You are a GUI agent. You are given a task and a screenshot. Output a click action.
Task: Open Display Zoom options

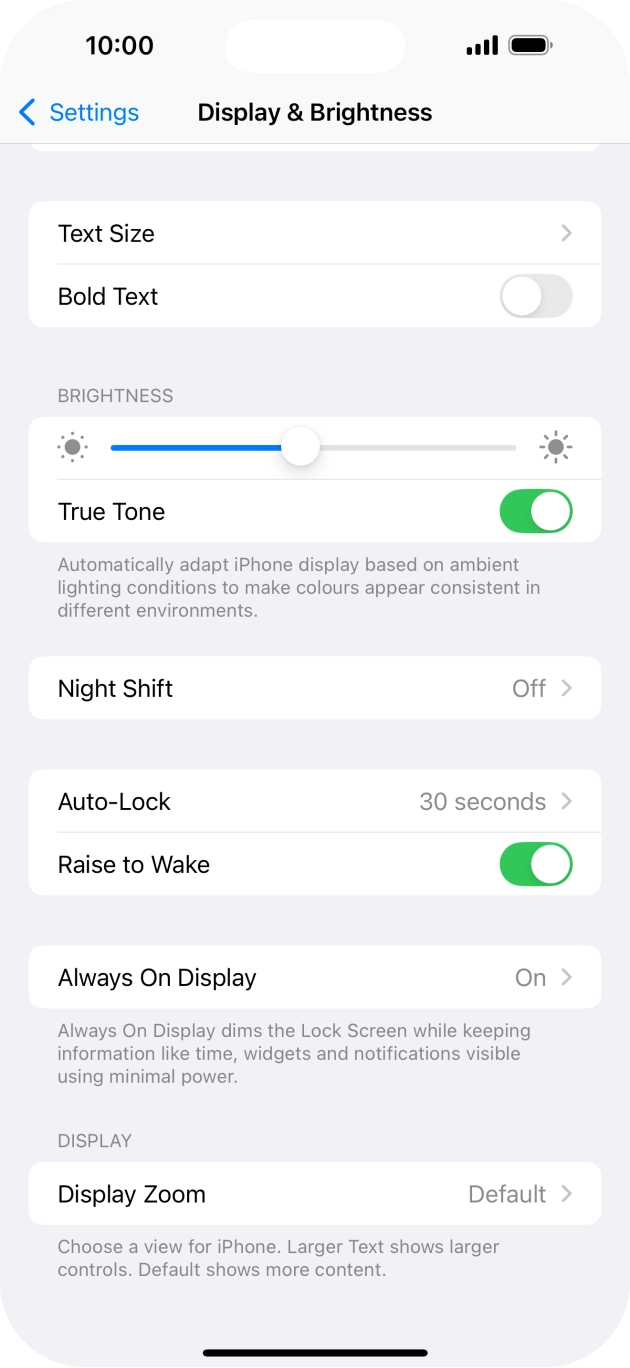tap(315, 1194)
